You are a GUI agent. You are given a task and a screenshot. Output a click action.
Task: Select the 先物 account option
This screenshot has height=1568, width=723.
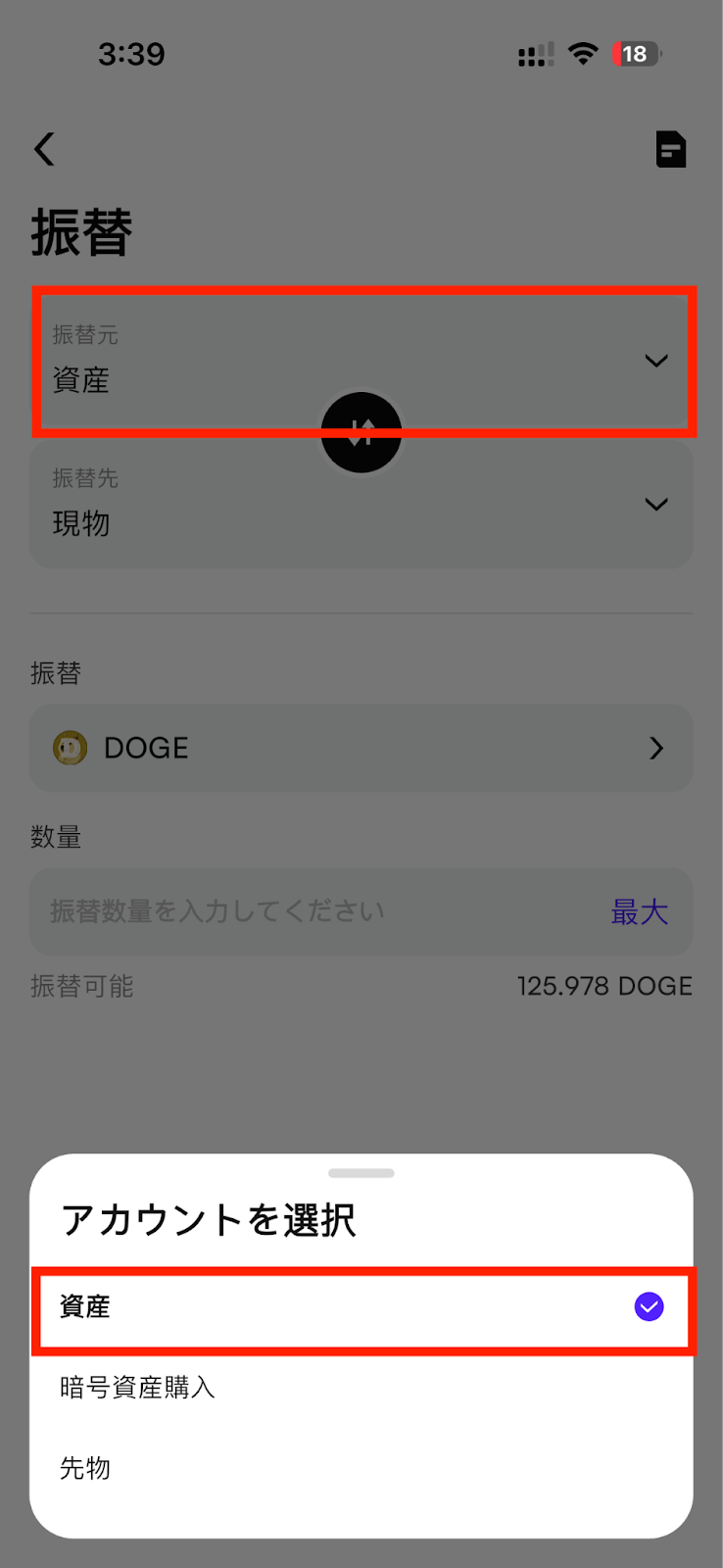click(361, 1468)
